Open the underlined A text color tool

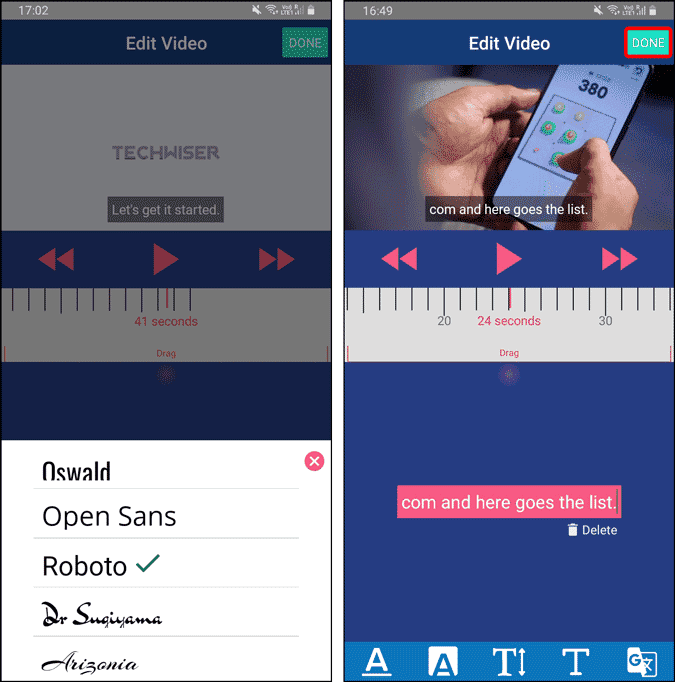(x=376, y=662)
